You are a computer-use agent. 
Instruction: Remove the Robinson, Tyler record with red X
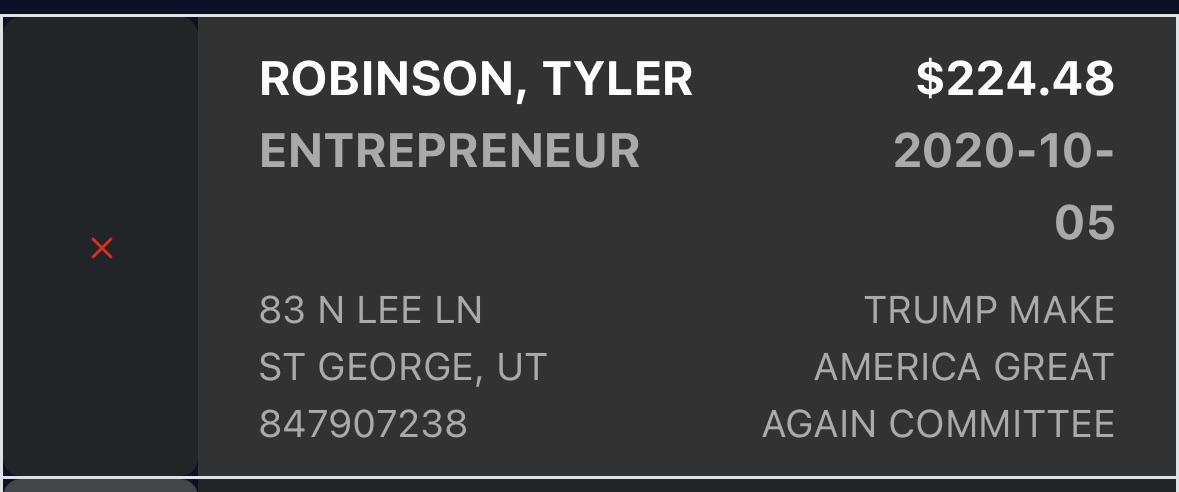coord(101,248)
